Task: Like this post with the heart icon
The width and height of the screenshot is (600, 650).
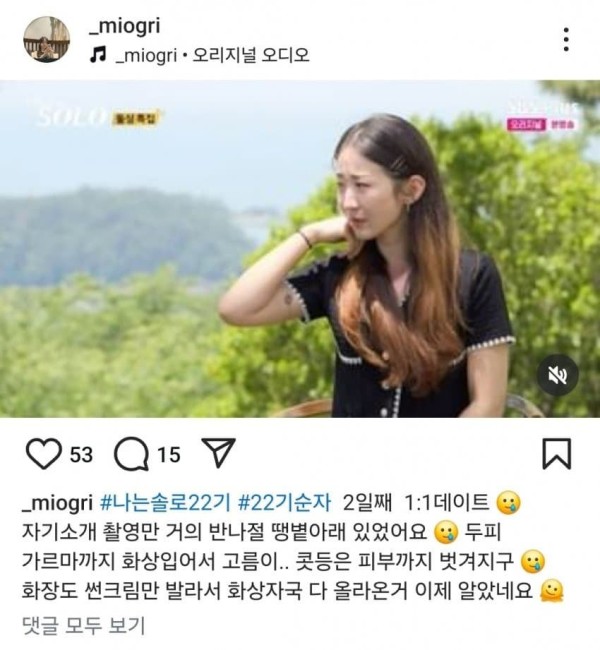Action: [x=44, y=454]
